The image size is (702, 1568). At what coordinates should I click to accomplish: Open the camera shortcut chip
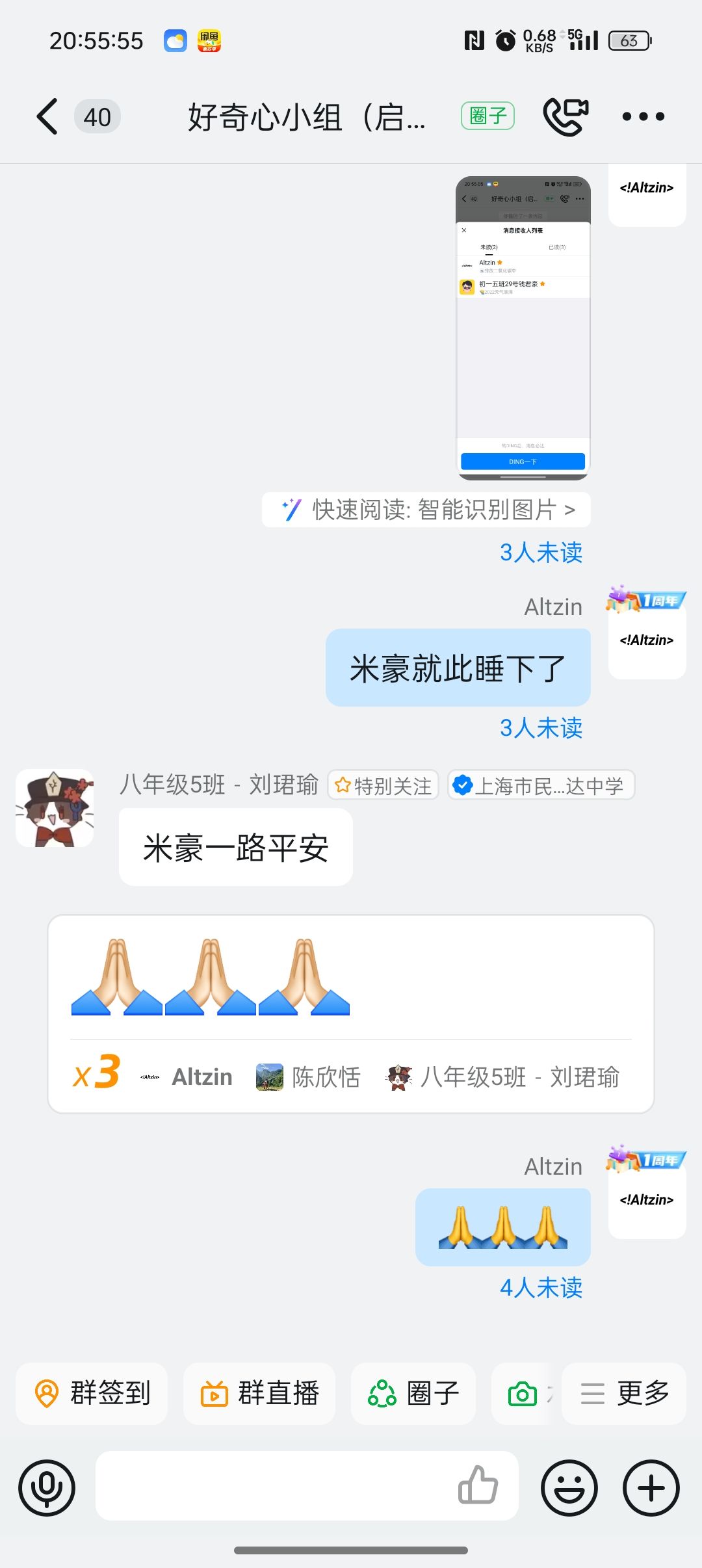523,1393
